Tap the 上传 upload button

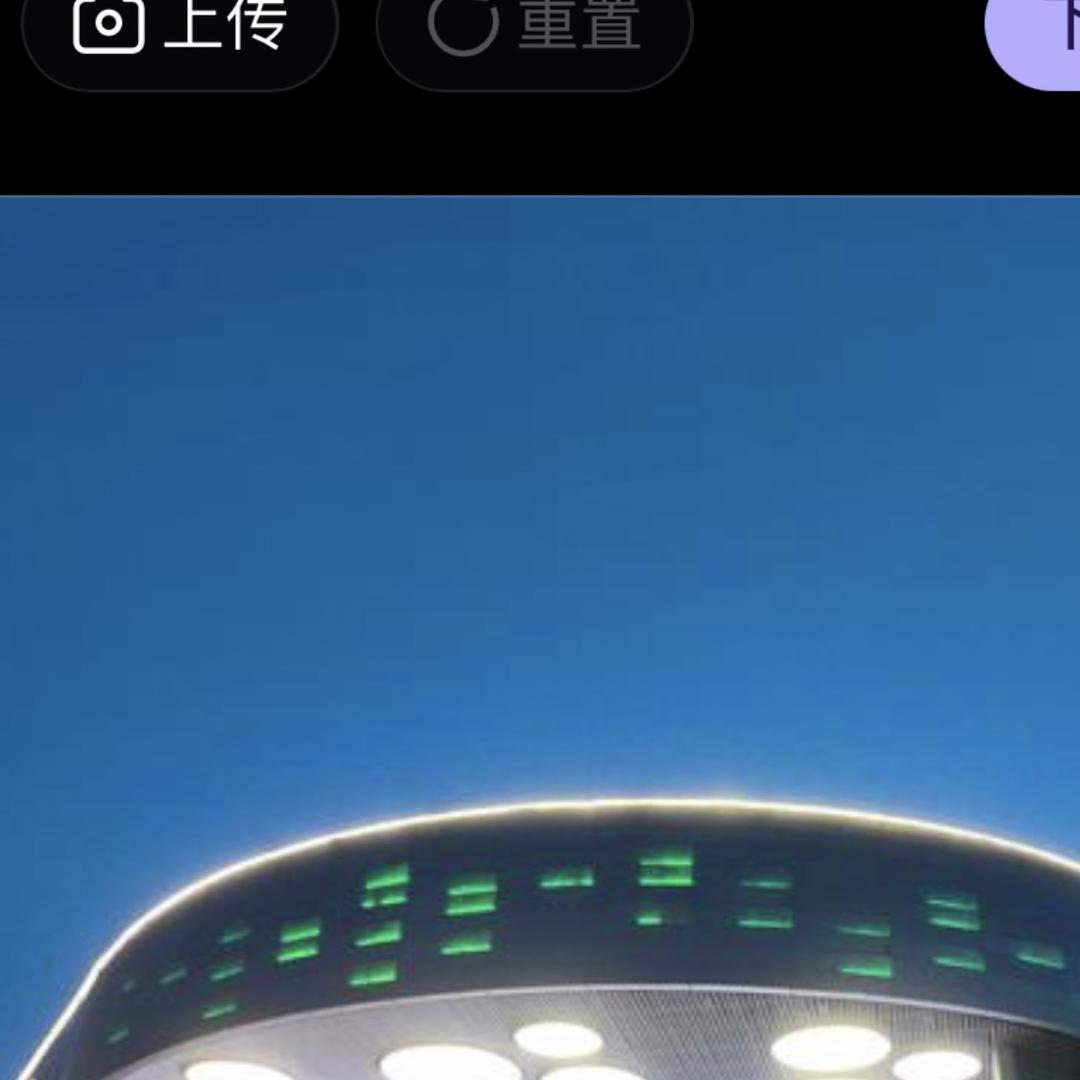(x=180, y=30)
